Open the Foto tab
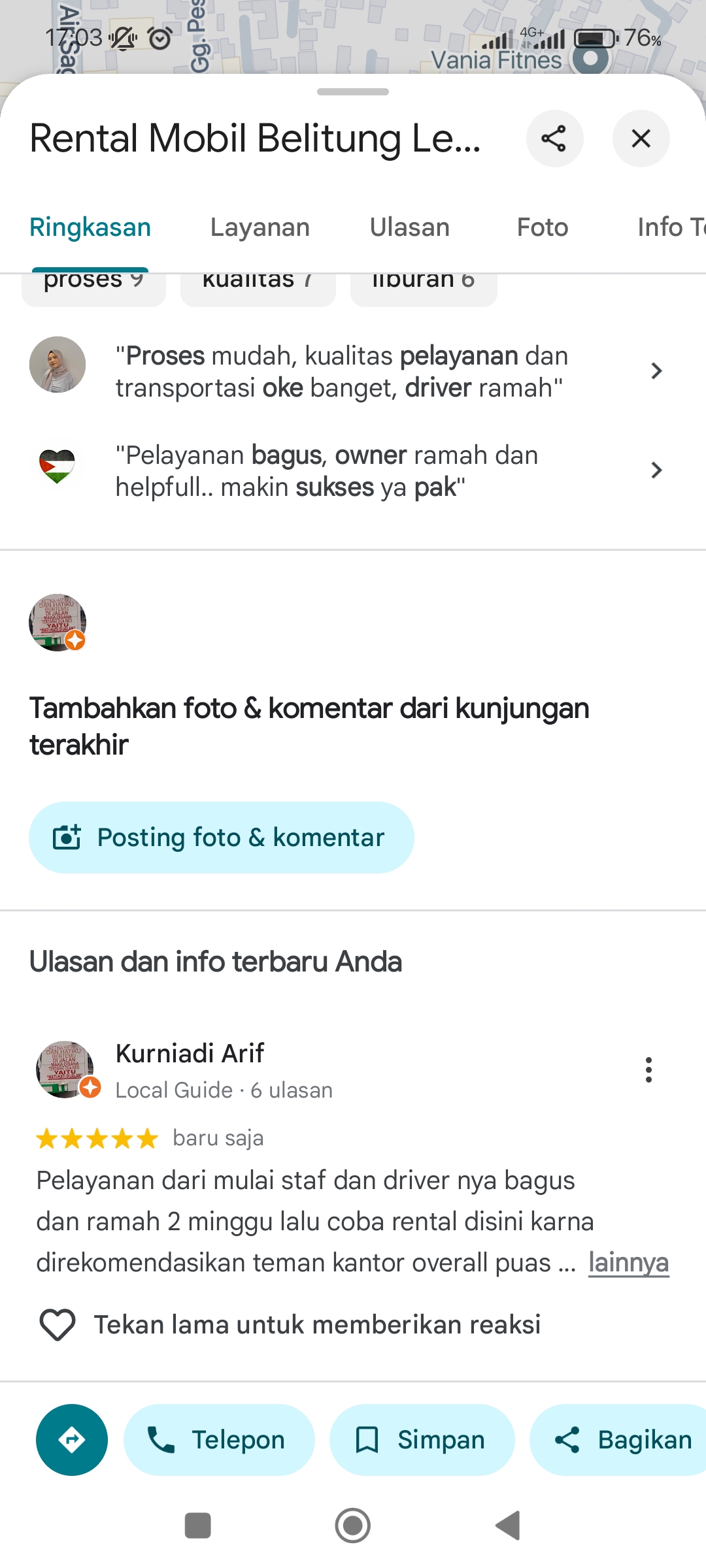Viewport: 706px width, 1568px height. 543,227
